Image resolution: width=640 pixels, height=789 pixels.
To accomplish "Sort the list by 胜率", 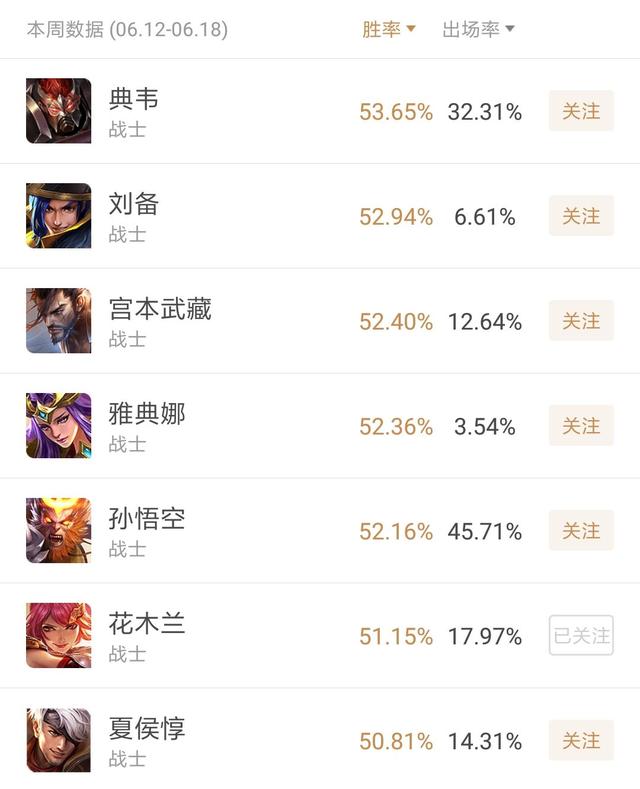I will 388,29.
